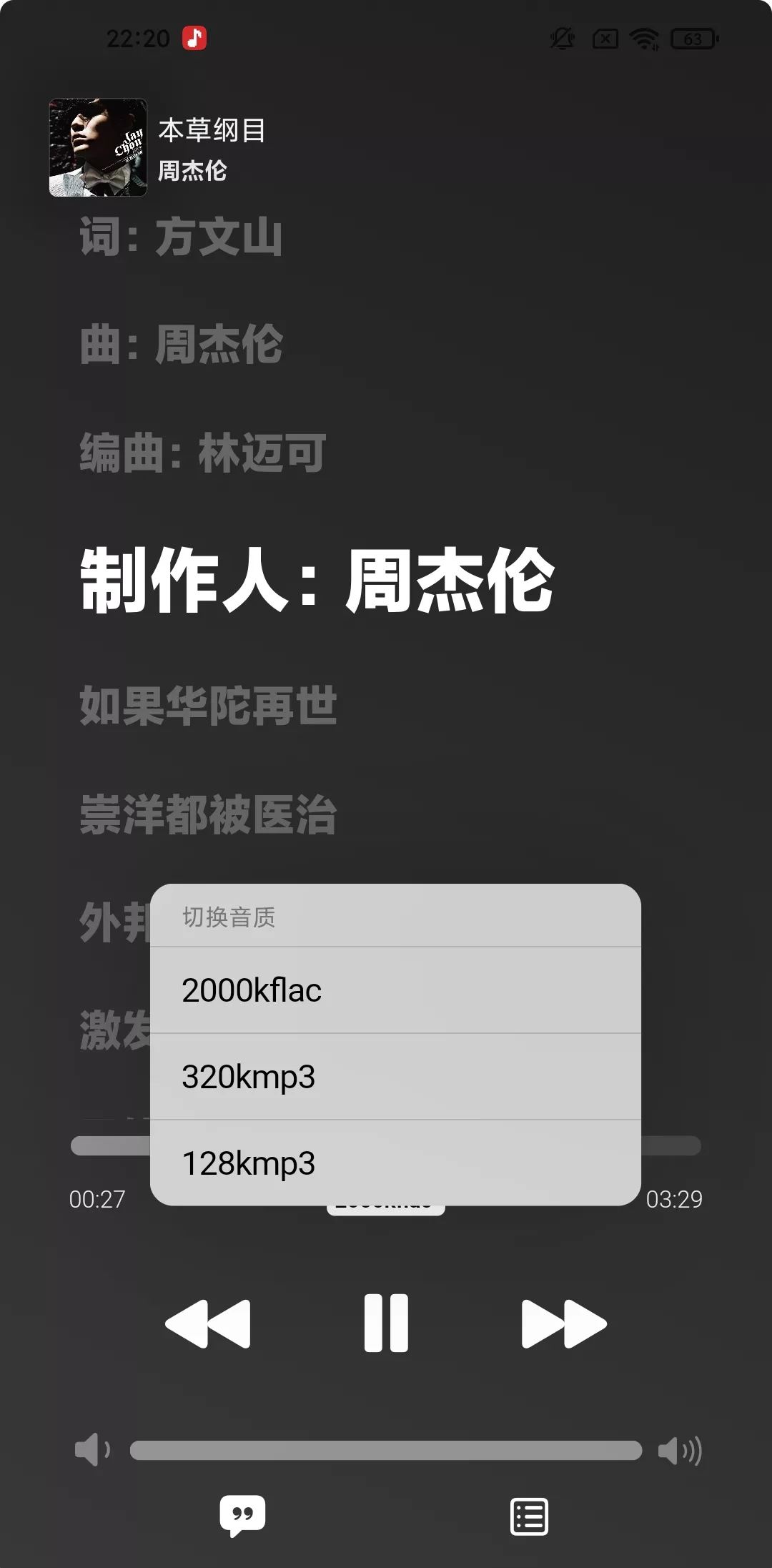Open the playlist queue icon
Screen dimensions: 772x1568
tap(529, 1516)
